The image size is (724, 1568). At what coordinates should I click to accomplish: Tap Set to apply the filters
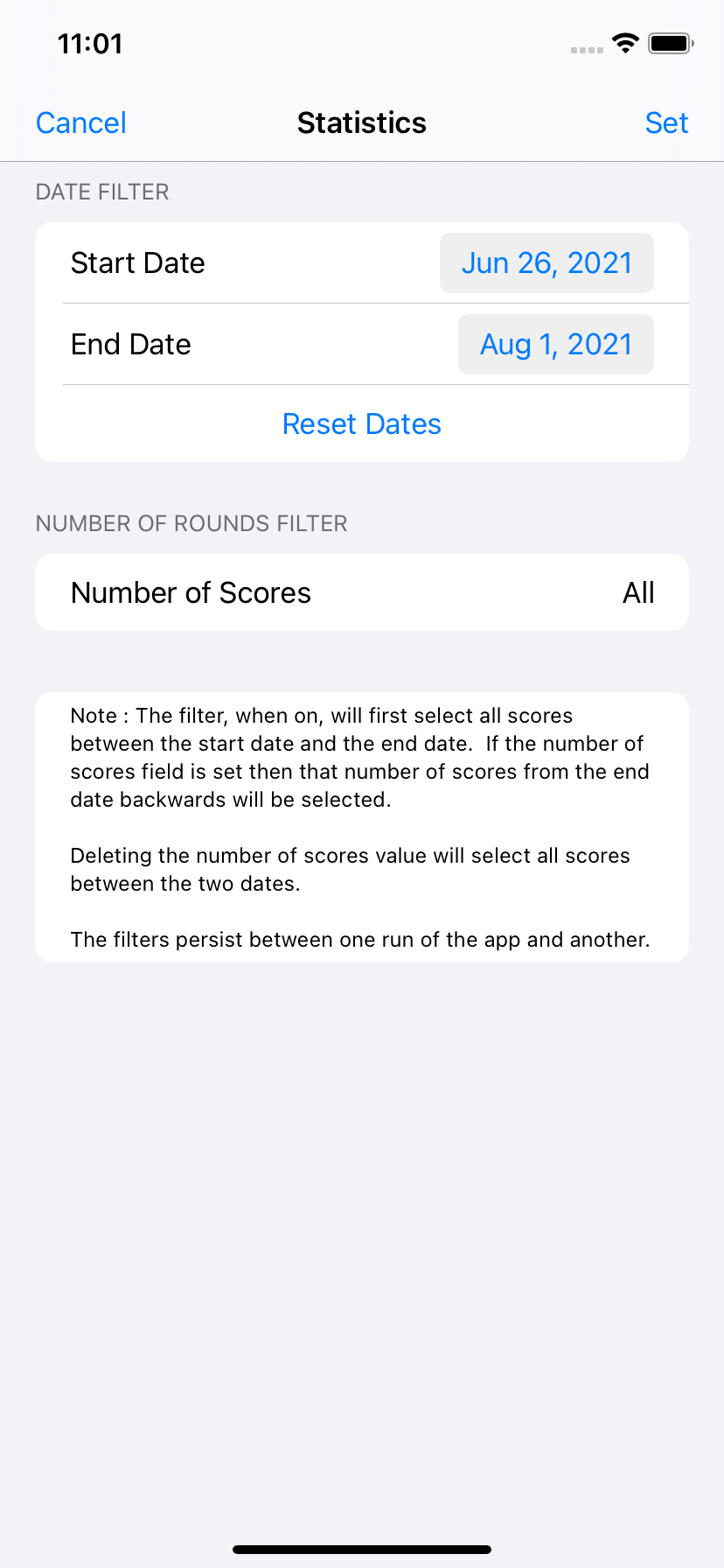666,122
